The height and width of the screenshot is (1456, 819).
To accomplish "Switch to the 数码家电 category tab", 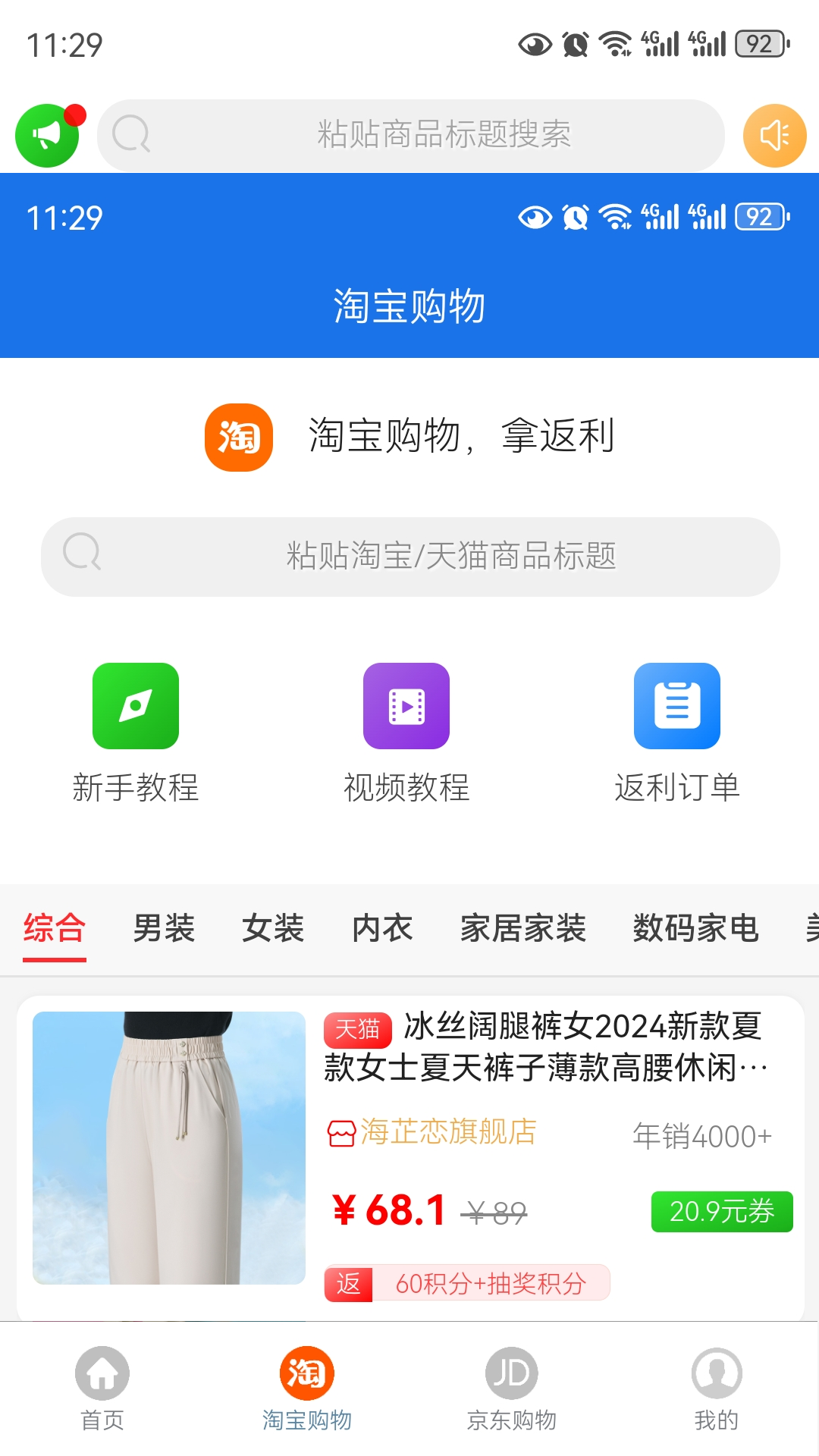I will (696, 928).
